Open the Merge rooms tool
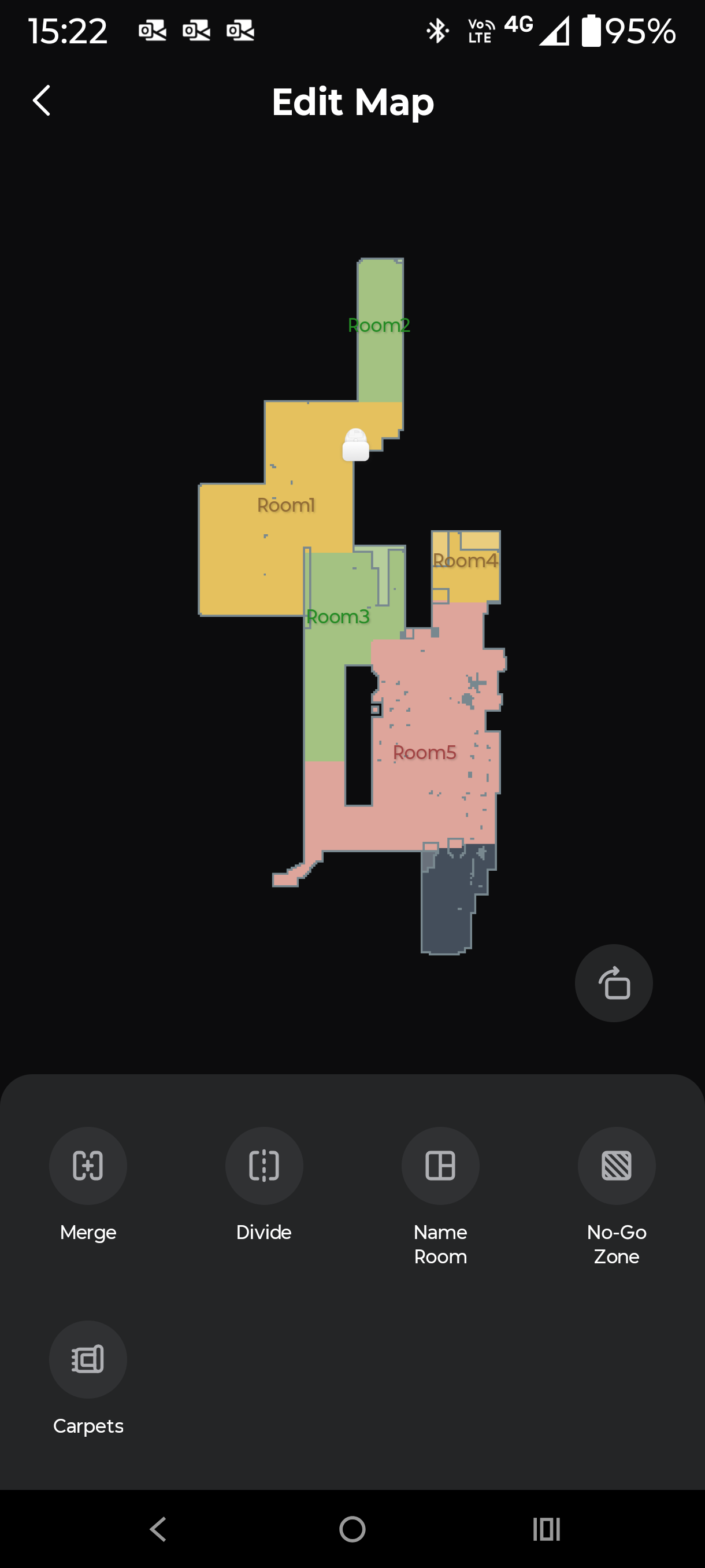Image resolution: width=705 pixels, height=1568 pixels. pos(88,1165)
